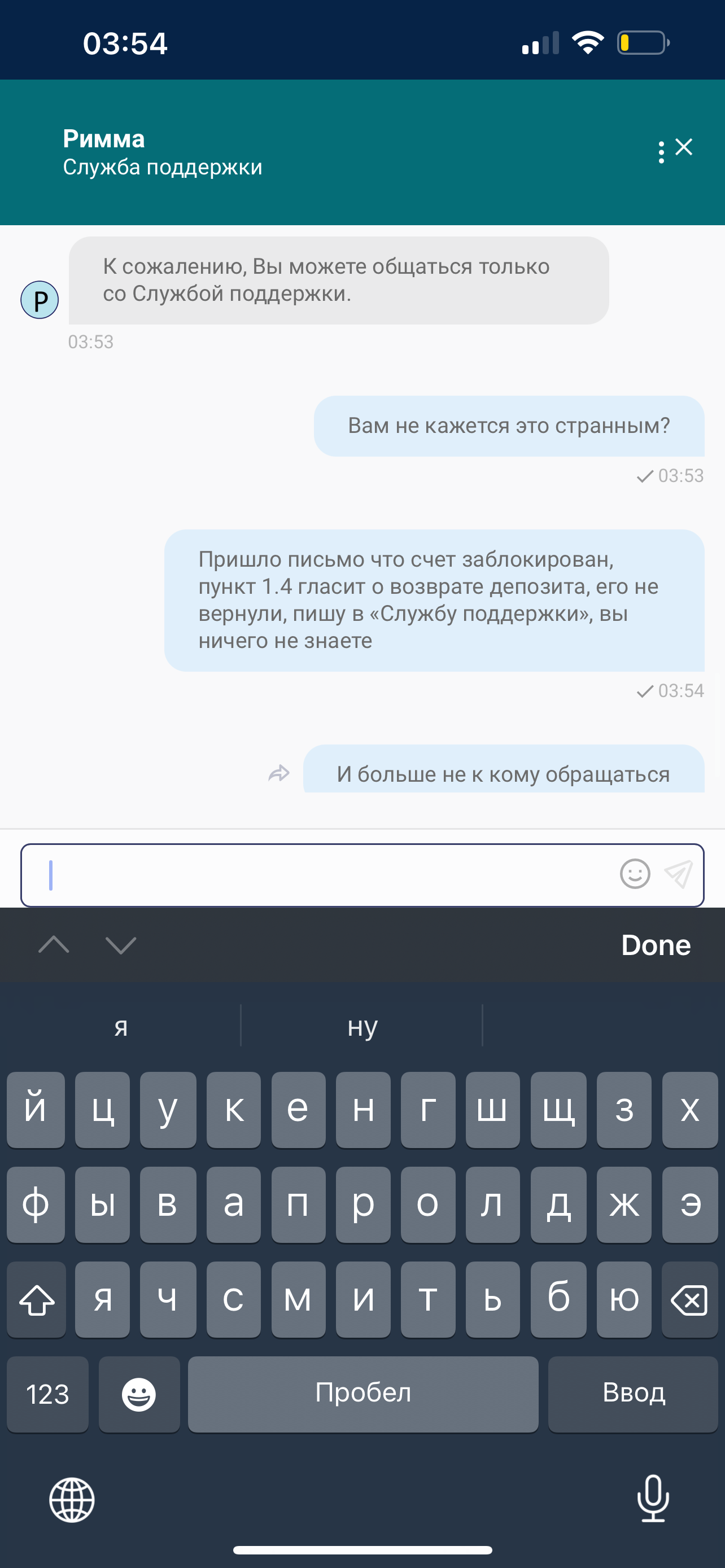Start voice dictation with the microphone
The image size is (725, 1568).
[653, 1498]
